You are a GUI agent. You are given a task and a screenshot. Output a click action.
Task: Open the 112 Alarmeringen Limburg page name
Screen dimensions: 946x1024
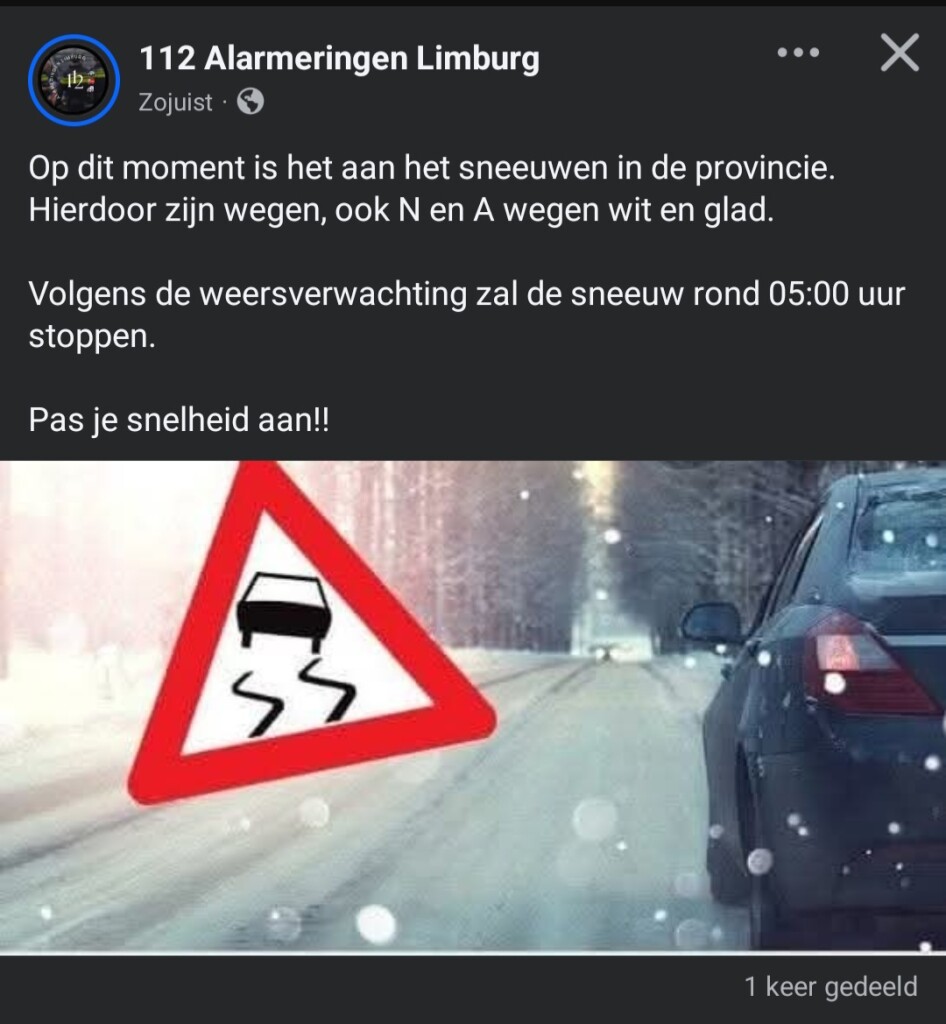[339, 60]
